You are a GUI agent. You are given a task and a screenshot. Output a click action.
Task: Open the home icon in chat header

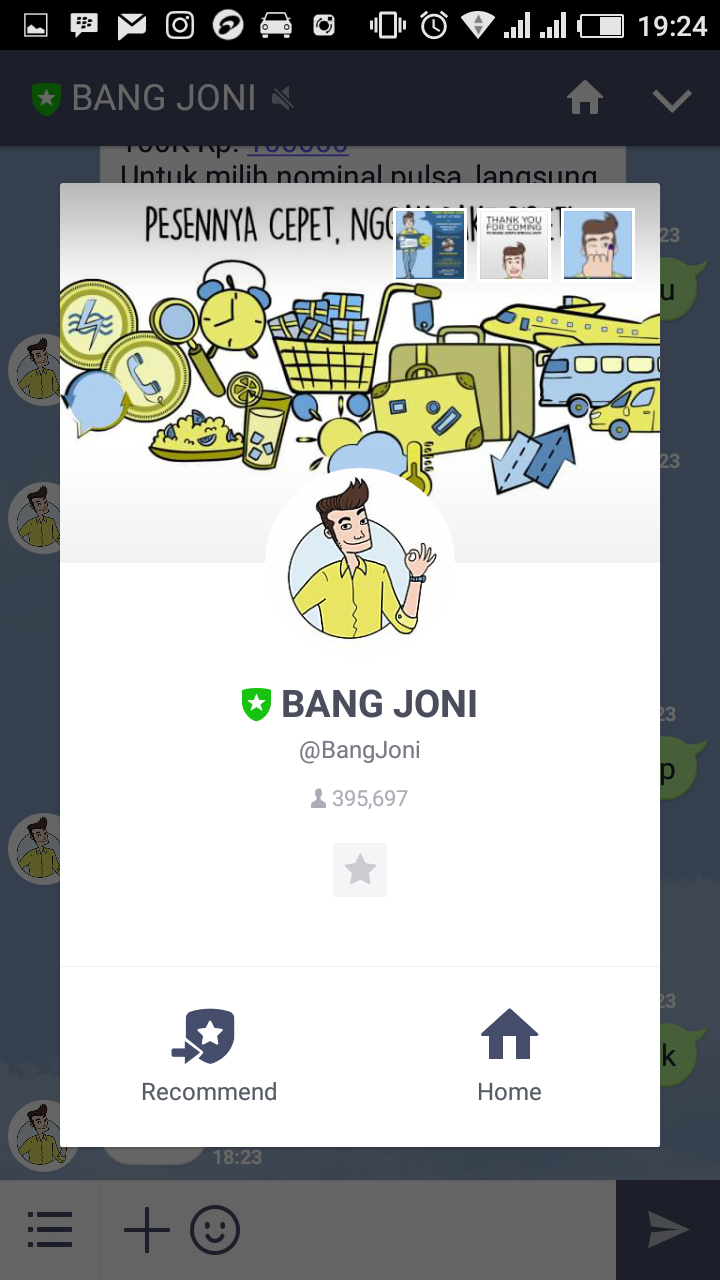tap(585, 98)
